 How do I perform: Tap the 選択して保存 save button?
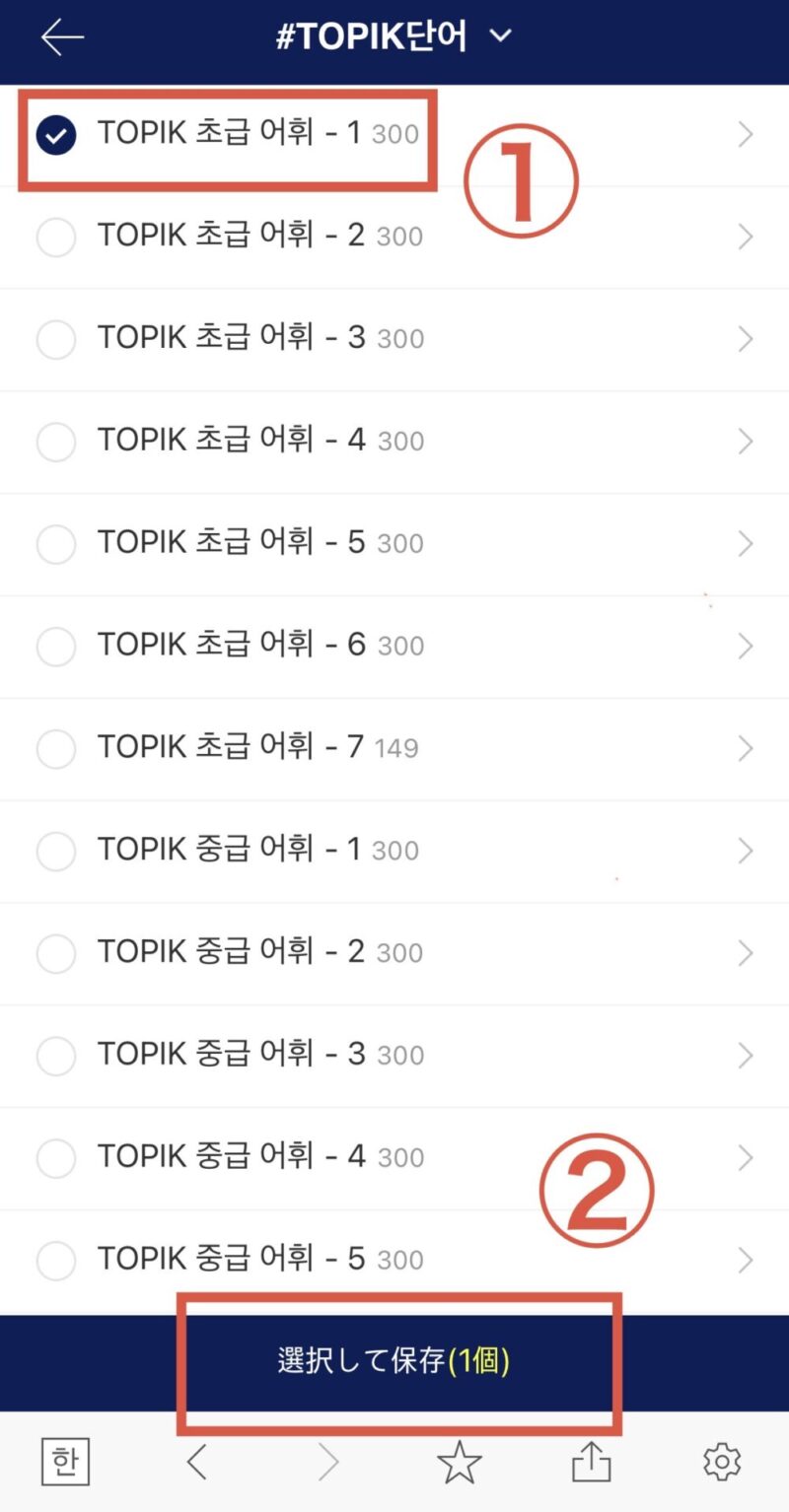point(394,1362)
